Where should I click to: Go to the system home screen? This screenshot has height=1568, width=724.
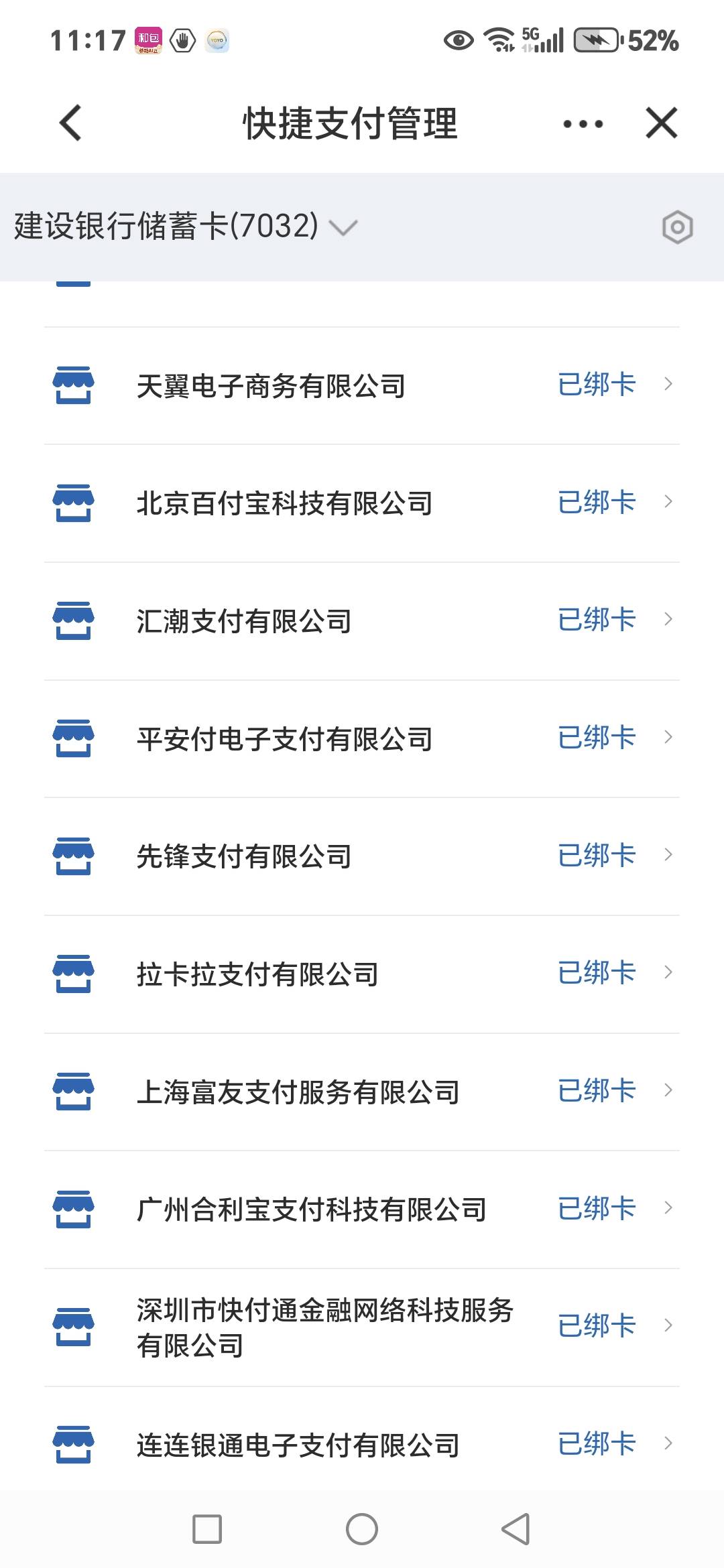point(362,1529)
